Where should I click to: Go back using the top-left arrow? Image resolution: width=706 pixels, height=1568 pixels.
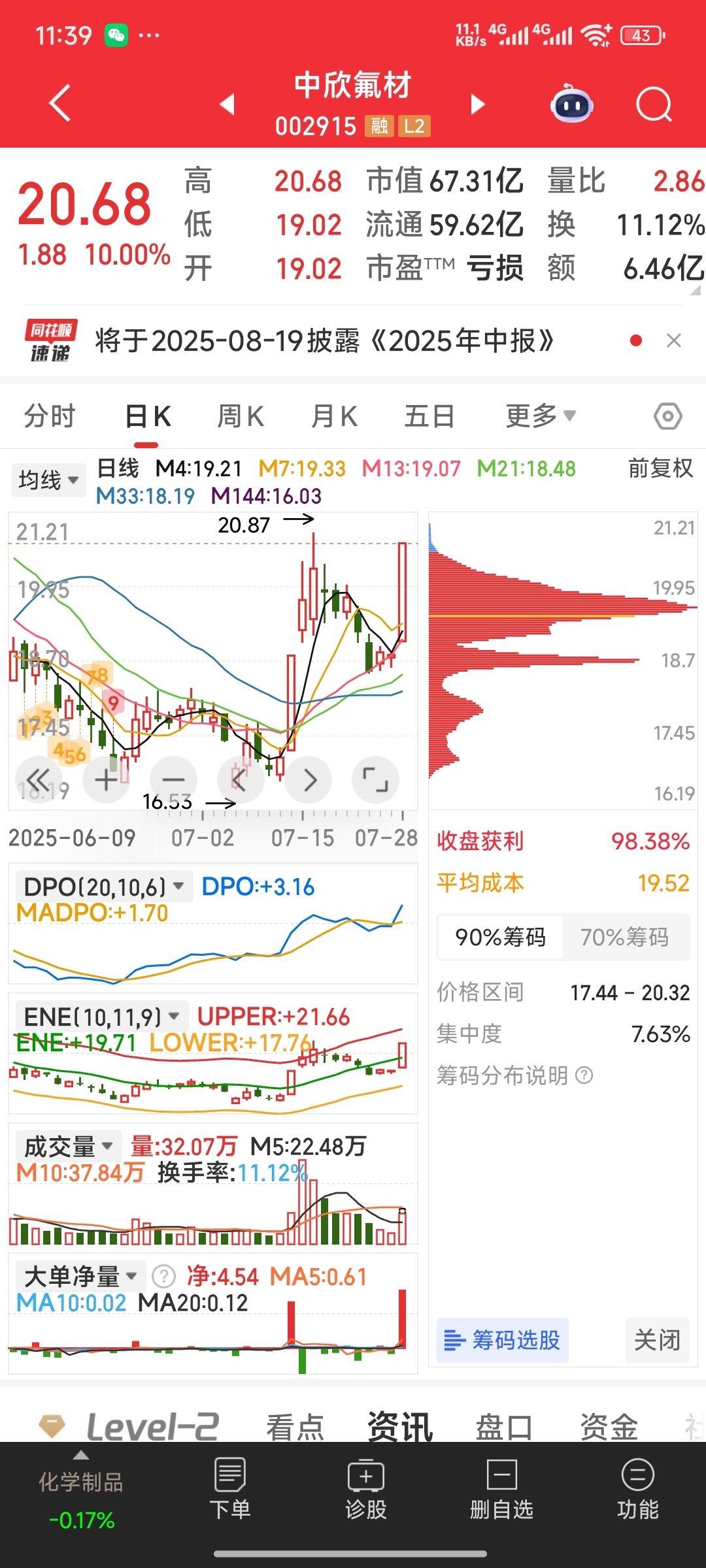(60, 103)
